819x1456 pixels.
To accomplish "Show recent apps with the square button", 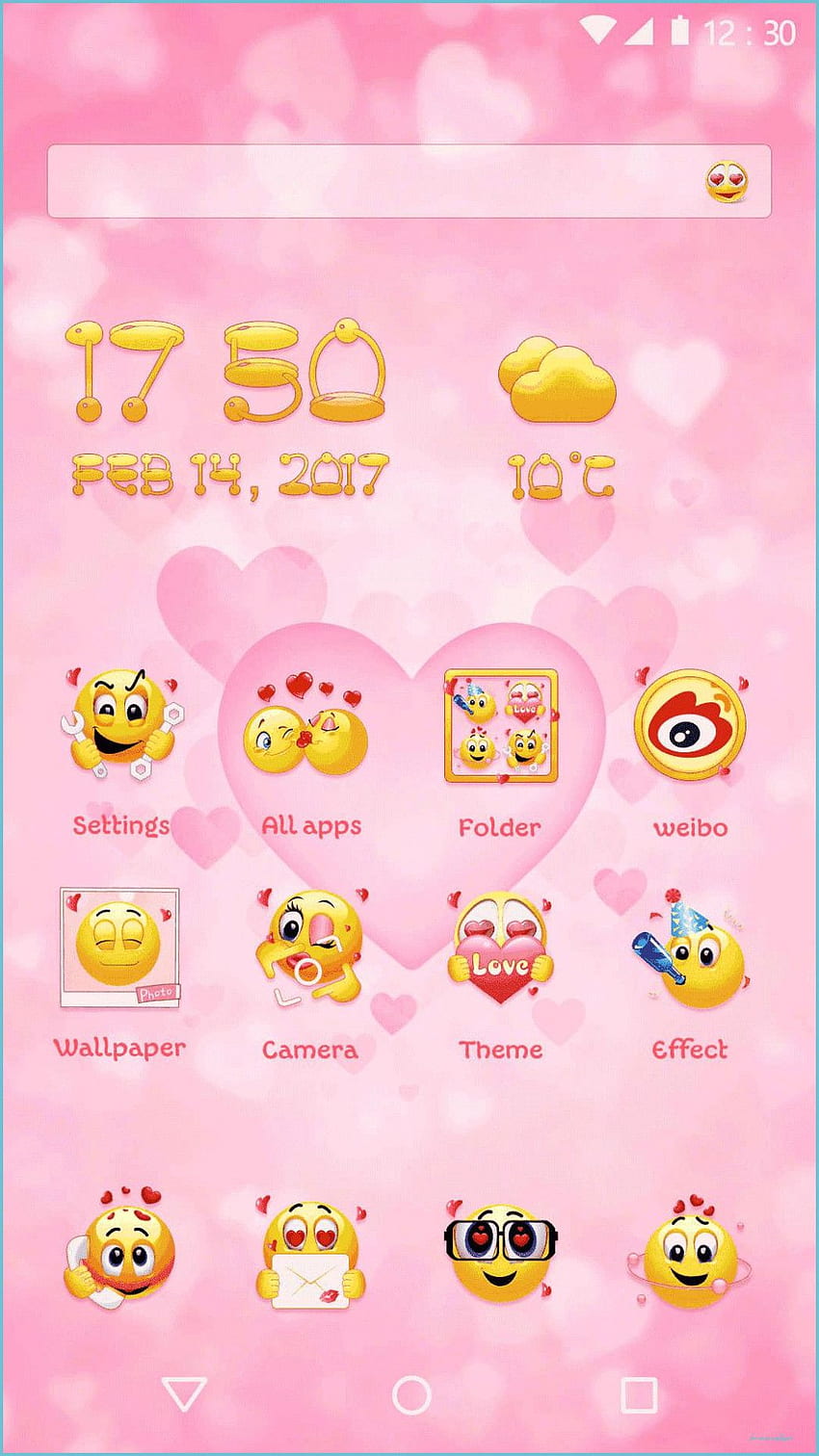I will [639, 1394].
